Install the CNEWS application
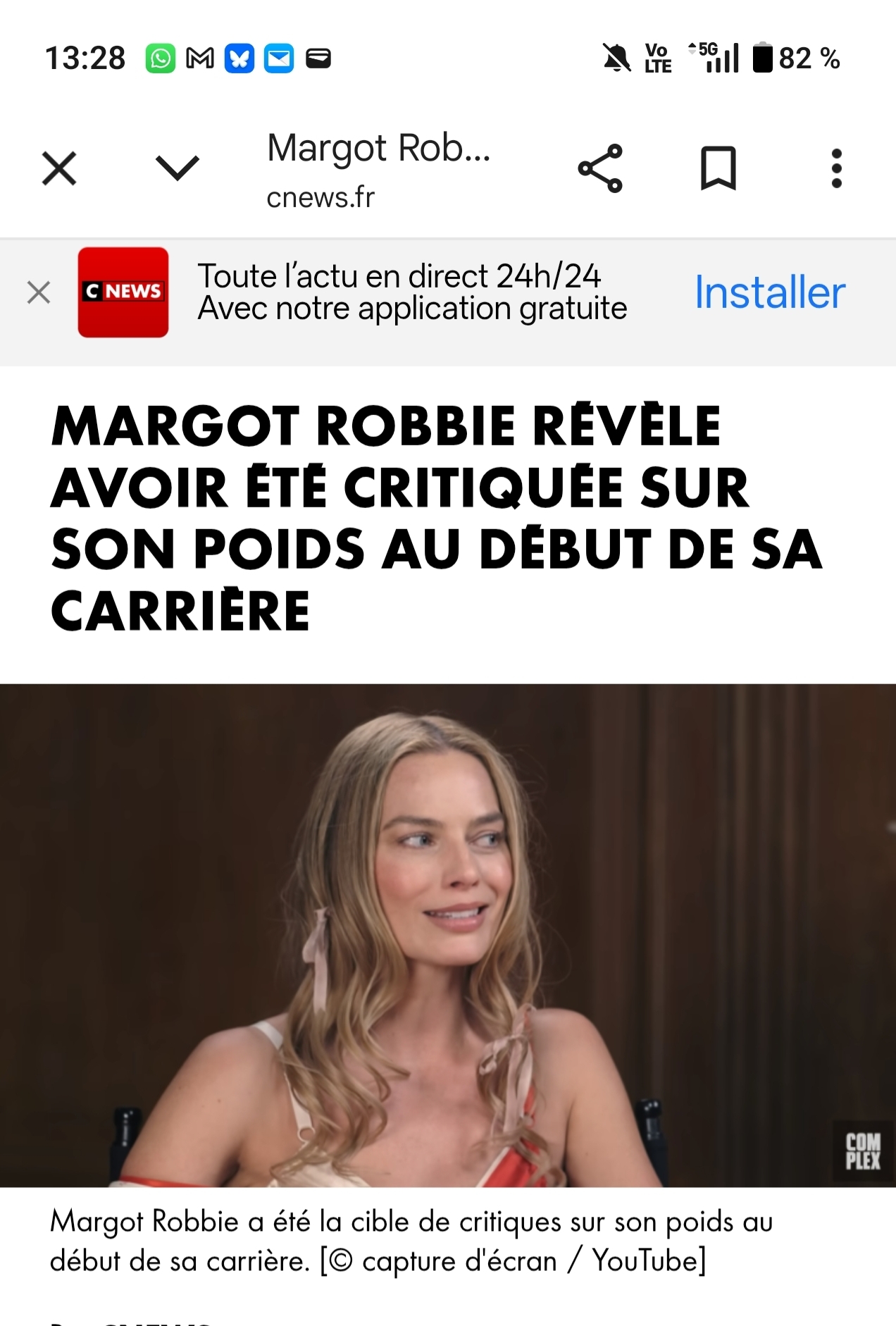The height and width of the screenshot is (1326, 896). click(x=769, y=292)
